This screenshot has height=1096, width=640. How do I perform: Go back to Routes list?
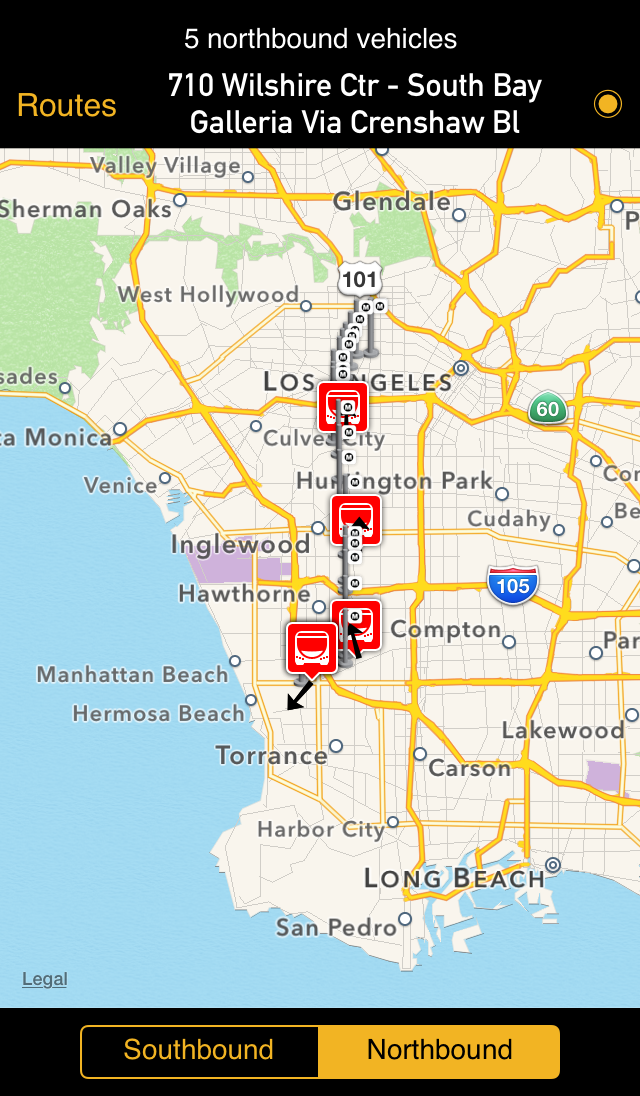tap(67, 105)
